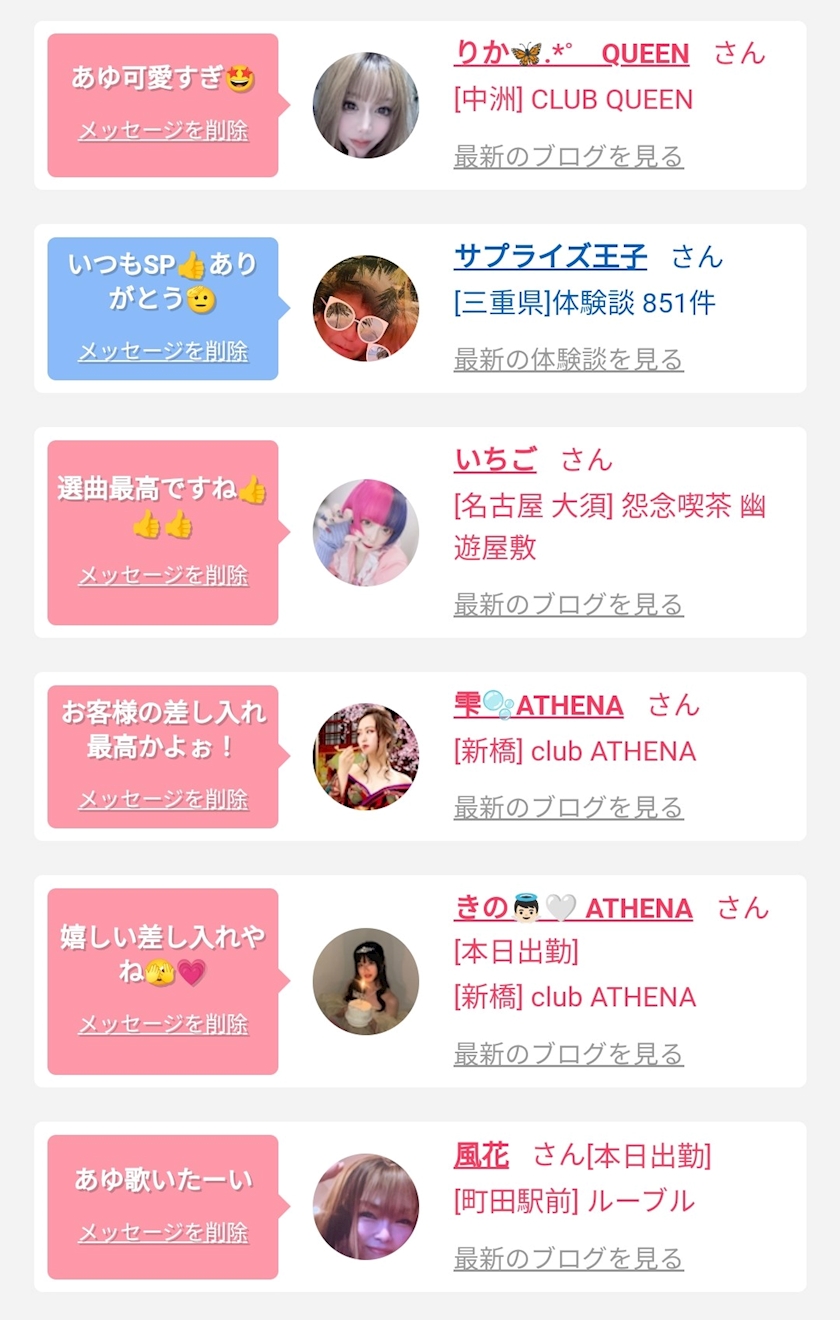Tap いちご's pink-haired avatar photo

[365, 532]
